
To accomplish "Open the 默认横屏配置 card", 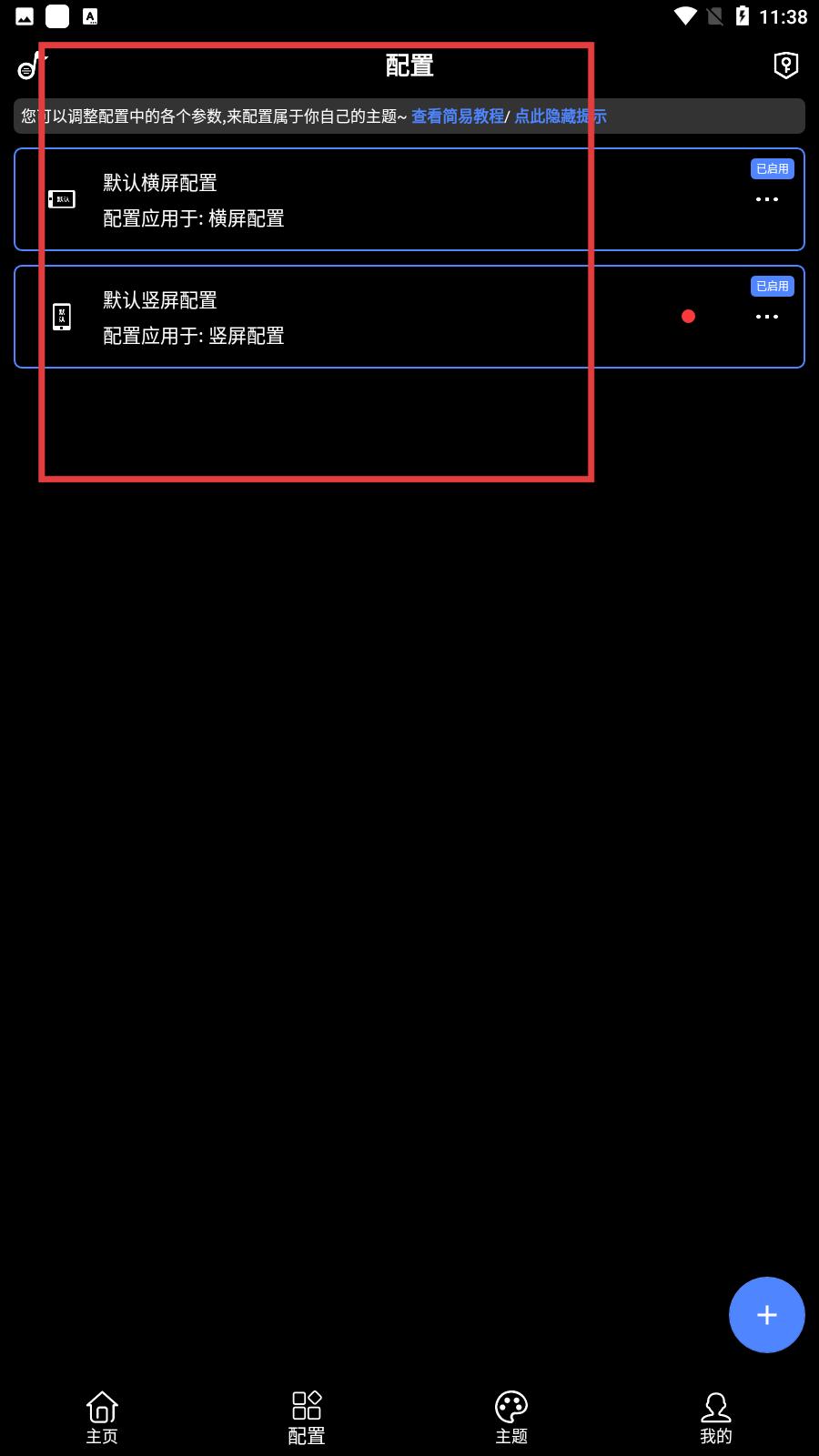I will pyautogui.click(x=409, y=199).
